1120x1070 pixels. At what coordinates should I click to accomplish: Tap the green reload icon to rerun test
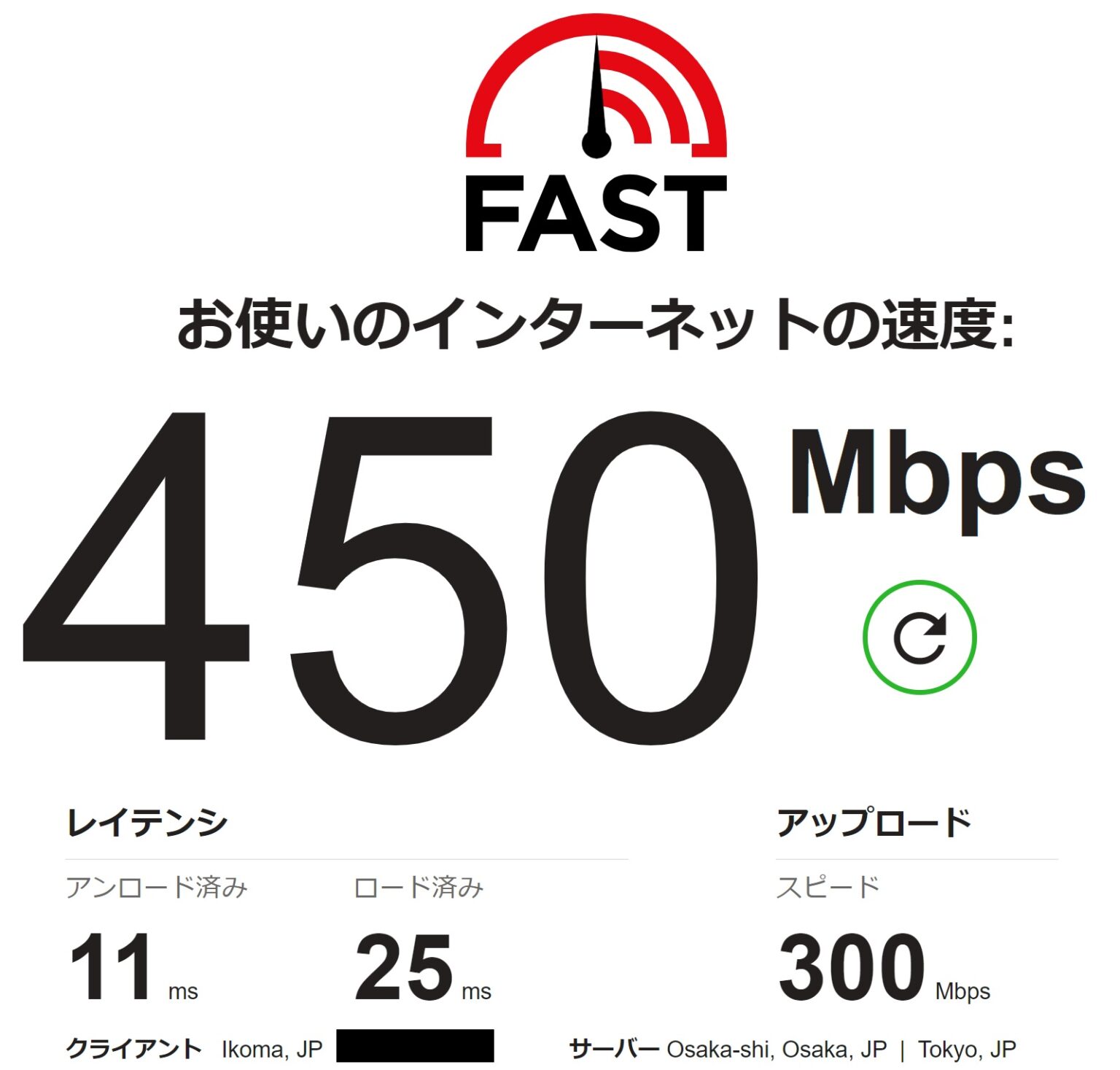(919, 637)
